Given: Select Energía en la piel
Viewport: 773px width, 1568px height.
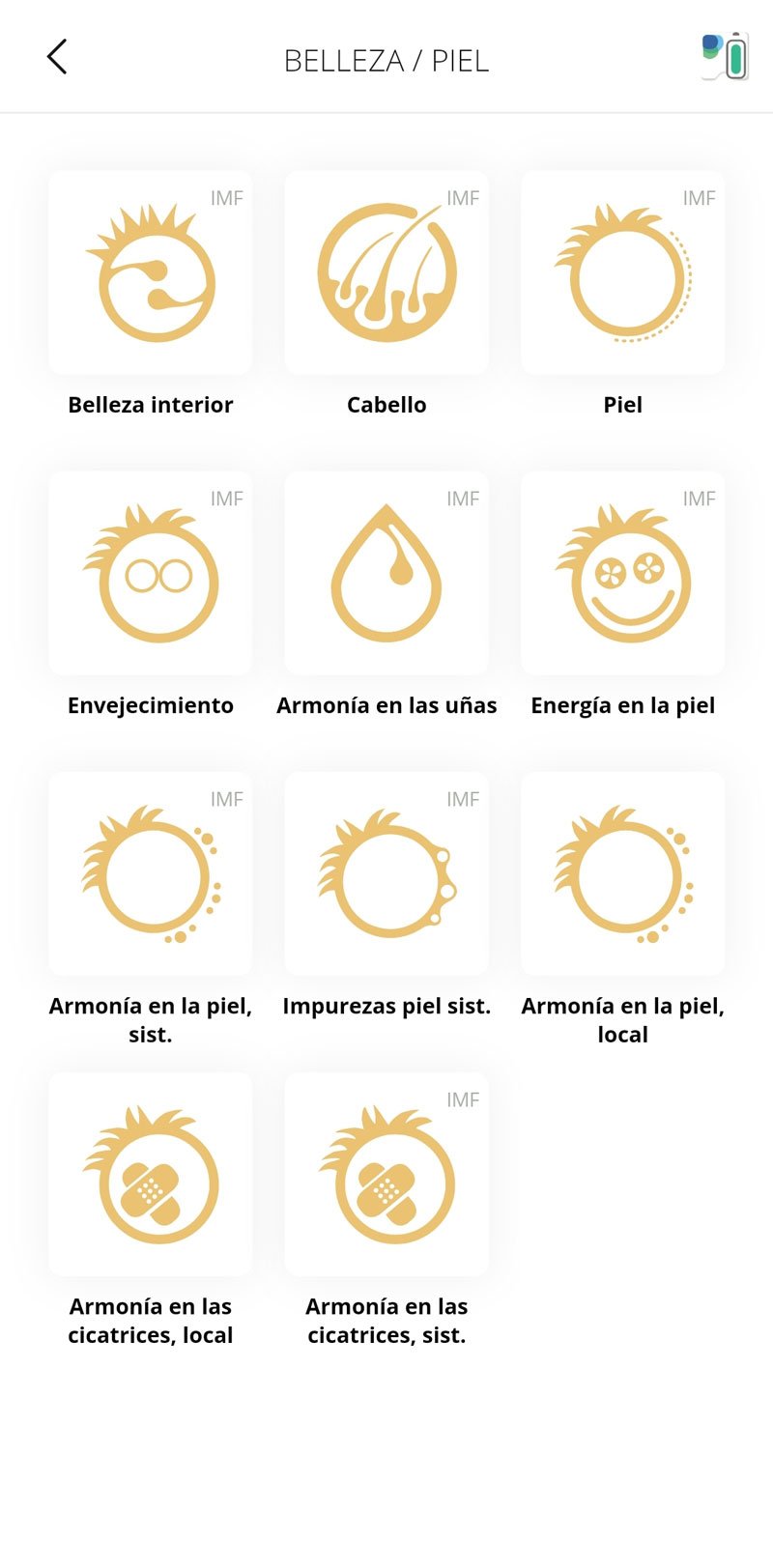Looking at the screenshot, I should pos(623,574).
